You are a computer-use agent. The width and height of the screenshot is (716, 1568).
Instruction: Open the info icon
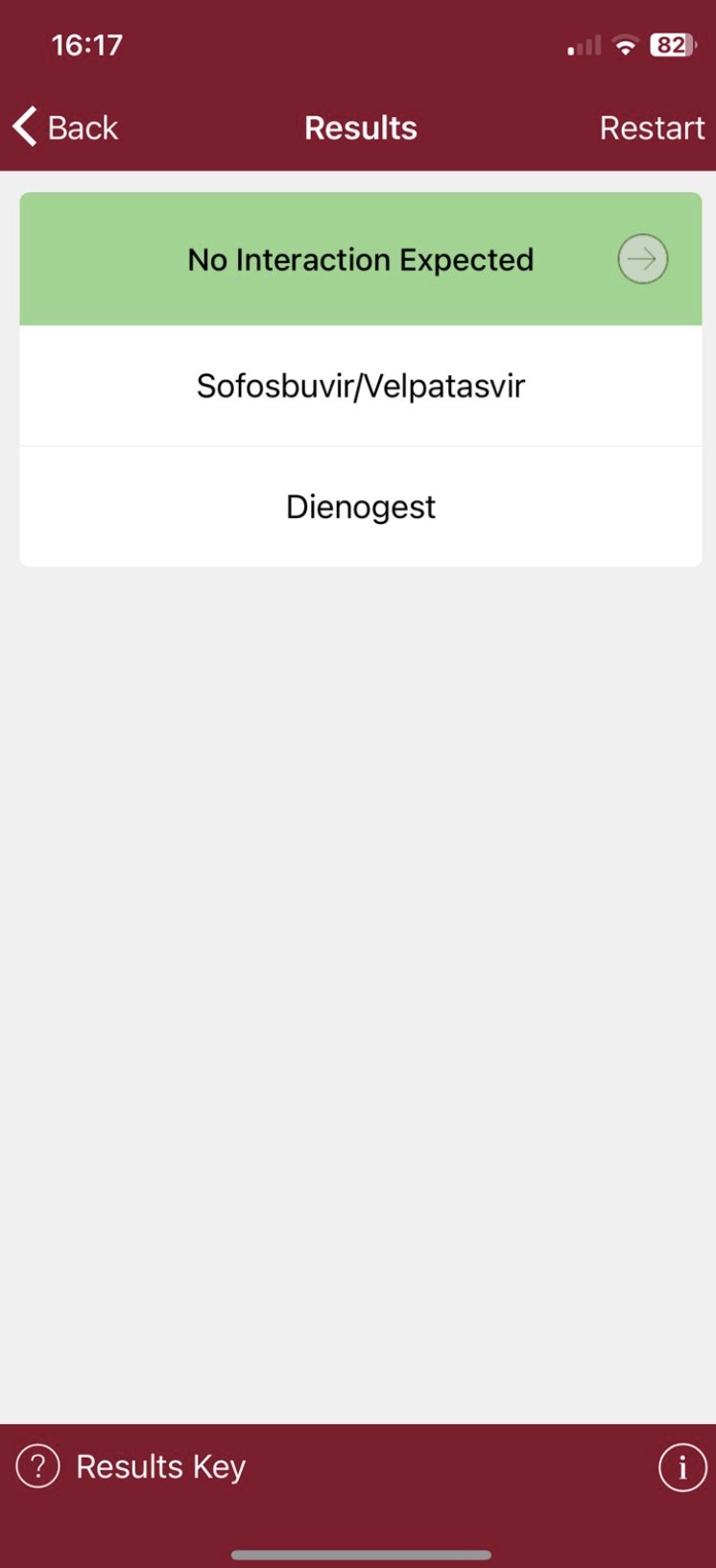[681, 1467]
